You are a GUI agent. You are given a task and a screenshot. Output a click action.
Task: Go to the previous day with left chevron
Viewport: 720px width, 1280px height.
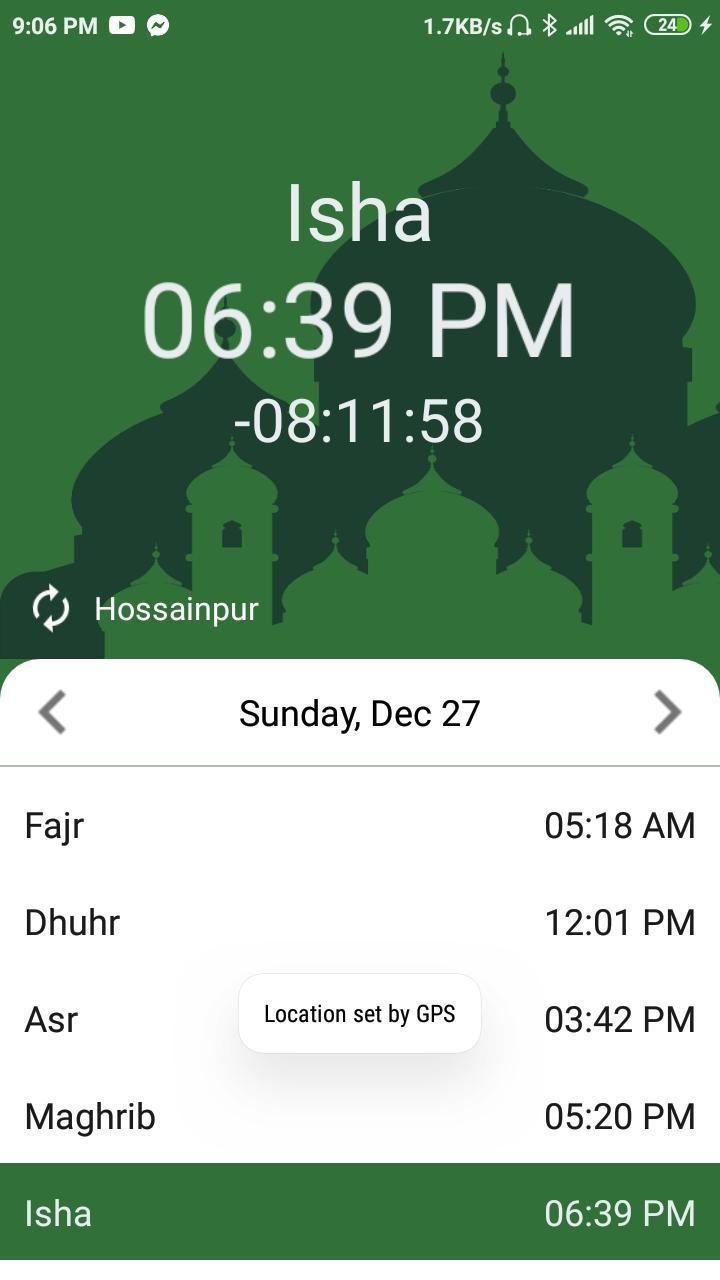point(52,712)
